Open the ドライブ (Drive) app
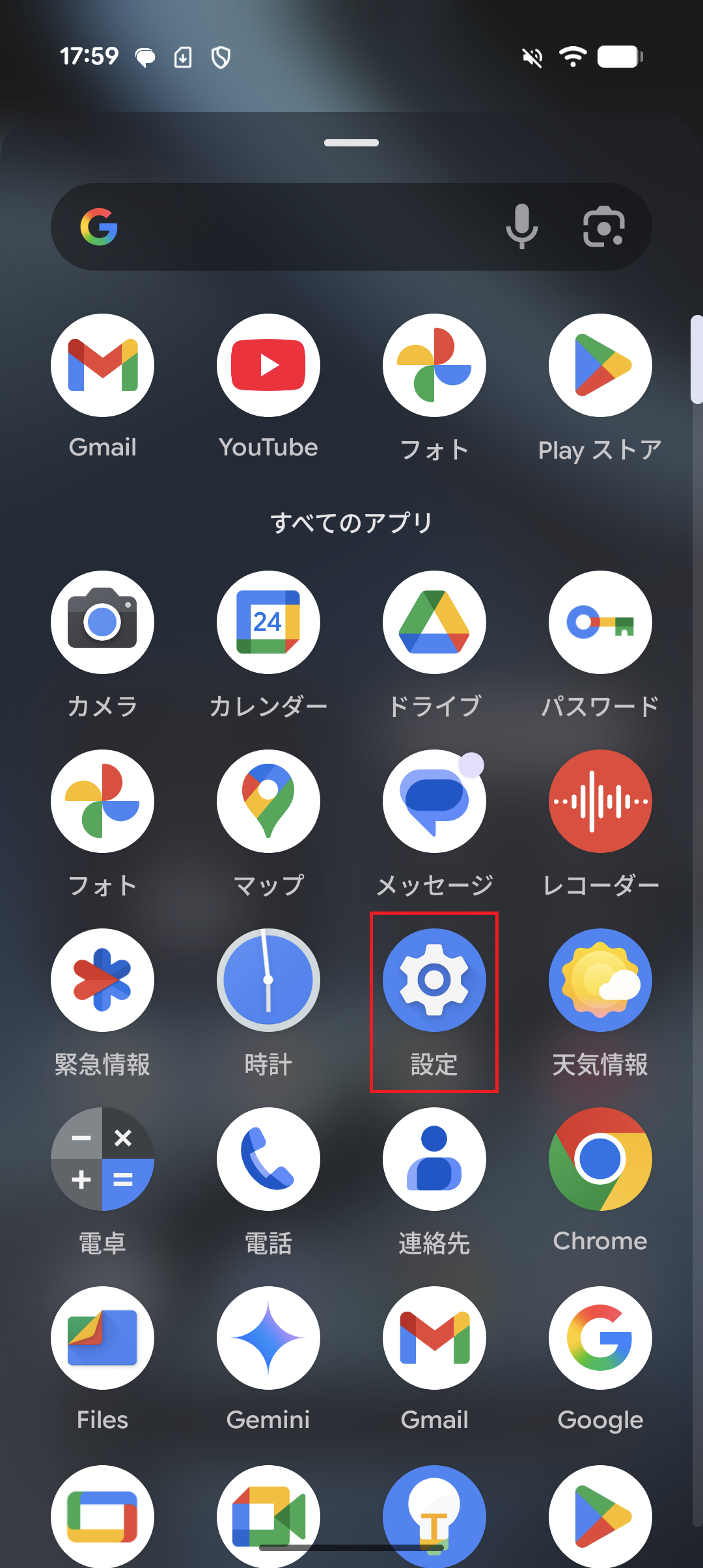This screenshot has height=1568, width=703. pos(434,622)
